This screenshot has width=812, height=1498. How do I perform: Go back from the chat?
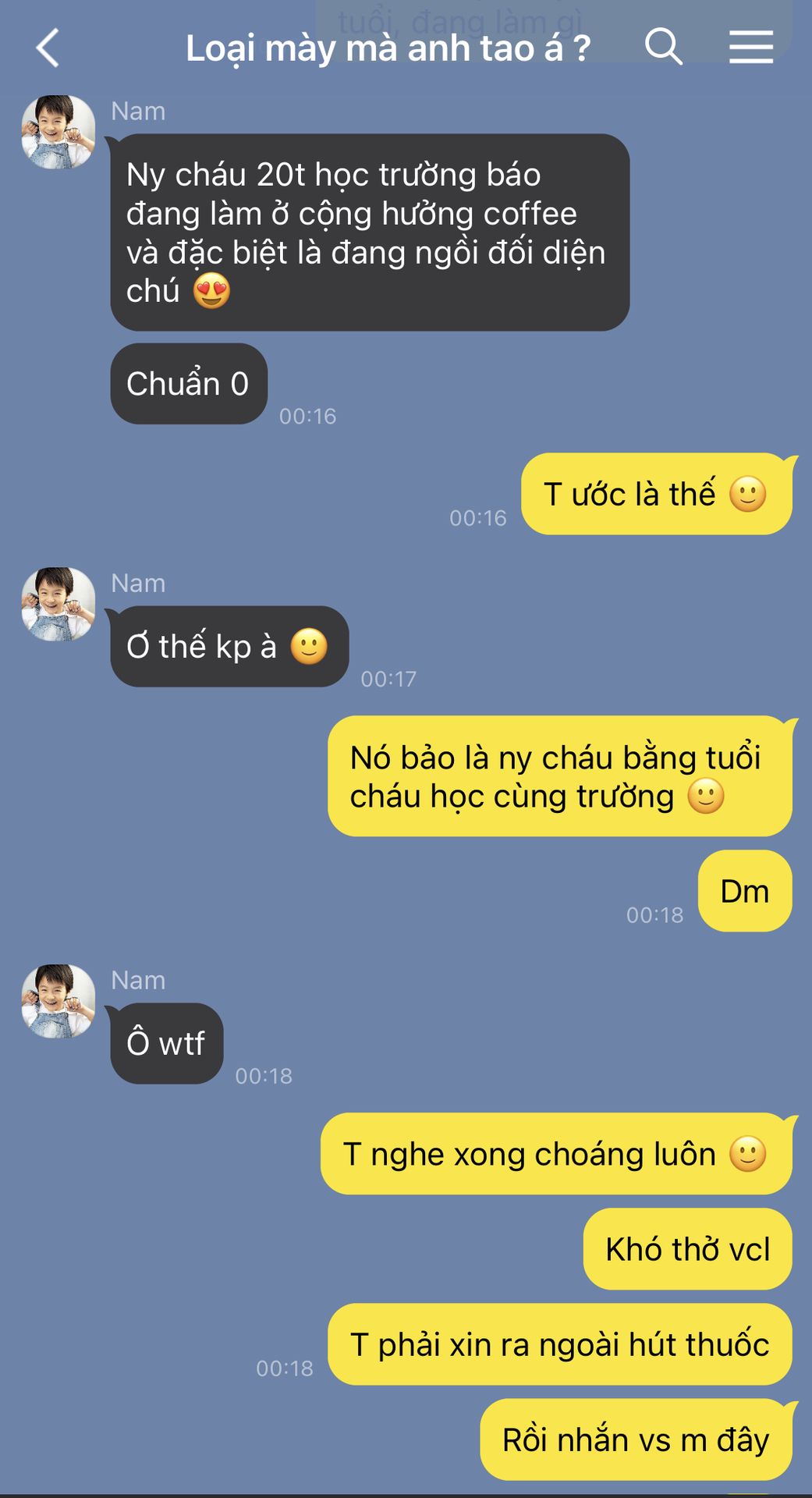pos(48,48)
